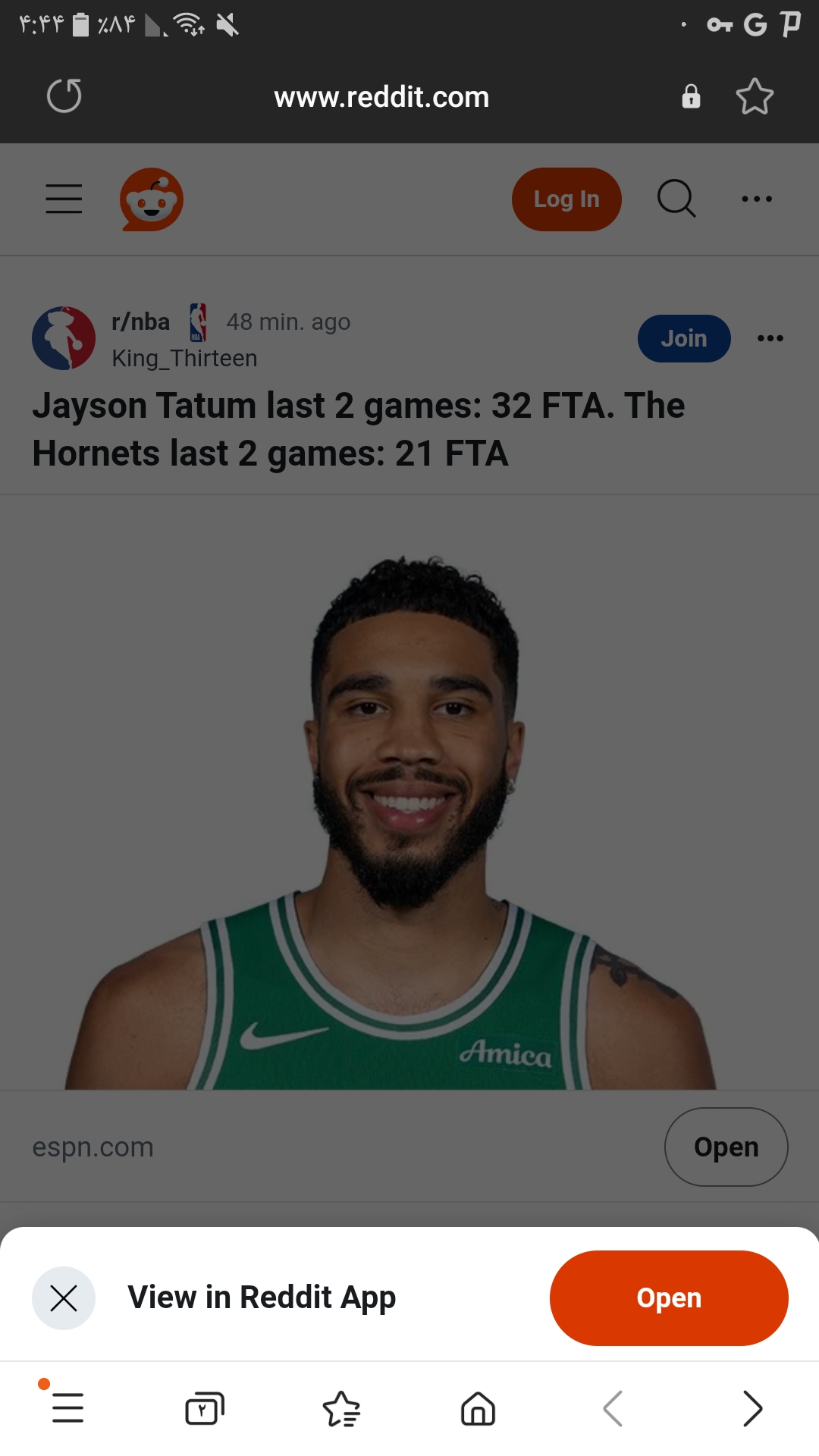Open the Jayson Tatum post image
This screenshot has width=819, height=1456.
click(x=409, y=792)
